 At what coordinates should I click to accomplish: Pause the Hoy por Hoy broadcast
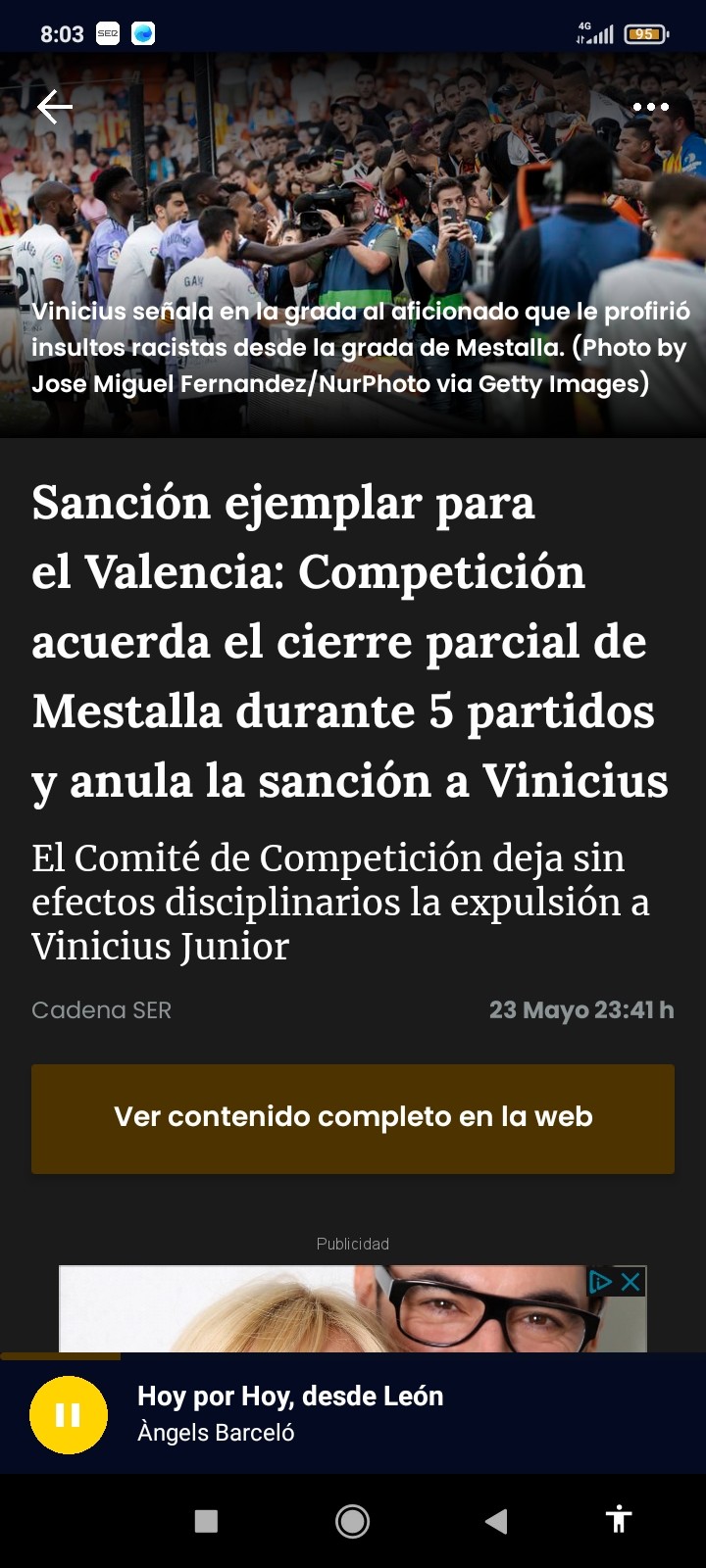[68, 1414]
